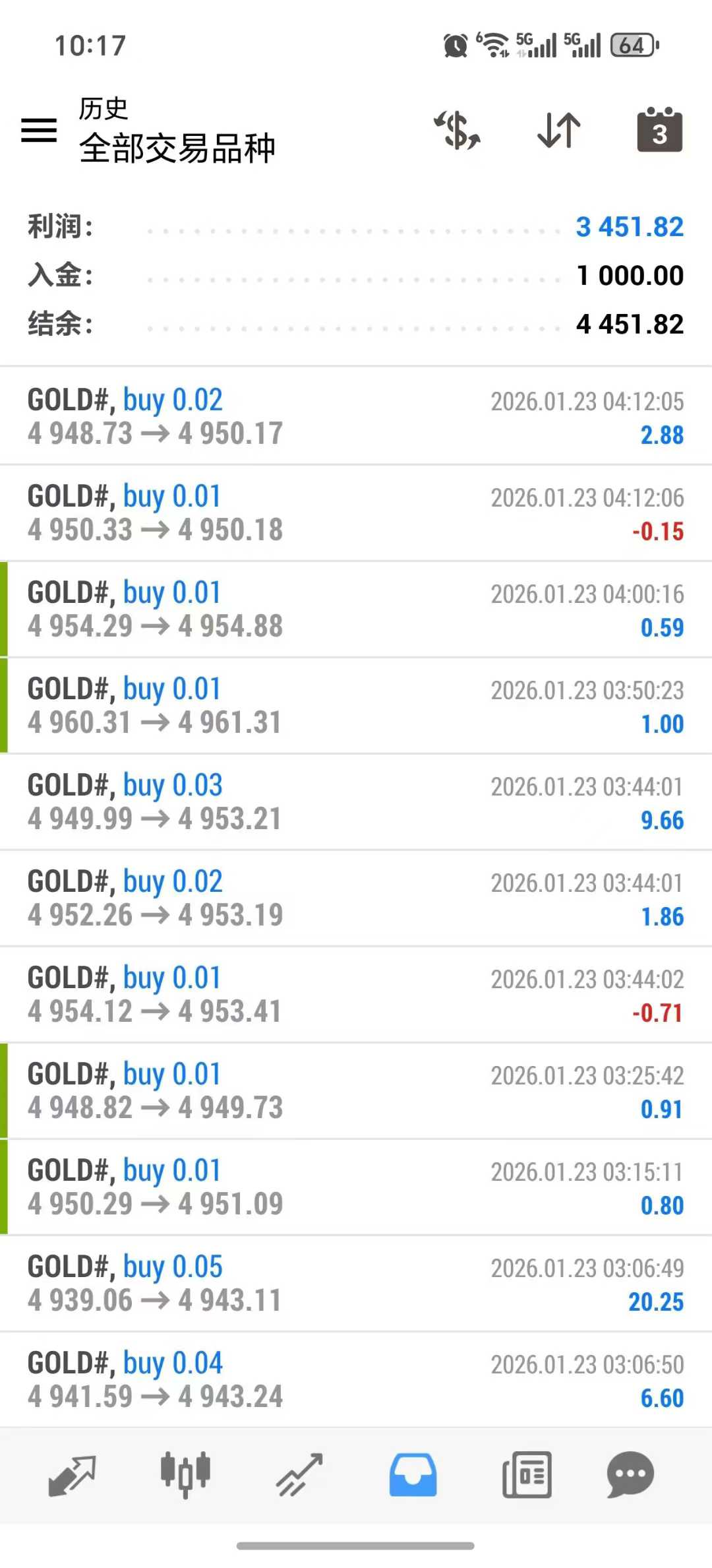
Task: Expand the trade closed at 03:25:42
Action: pos(356,1090)
